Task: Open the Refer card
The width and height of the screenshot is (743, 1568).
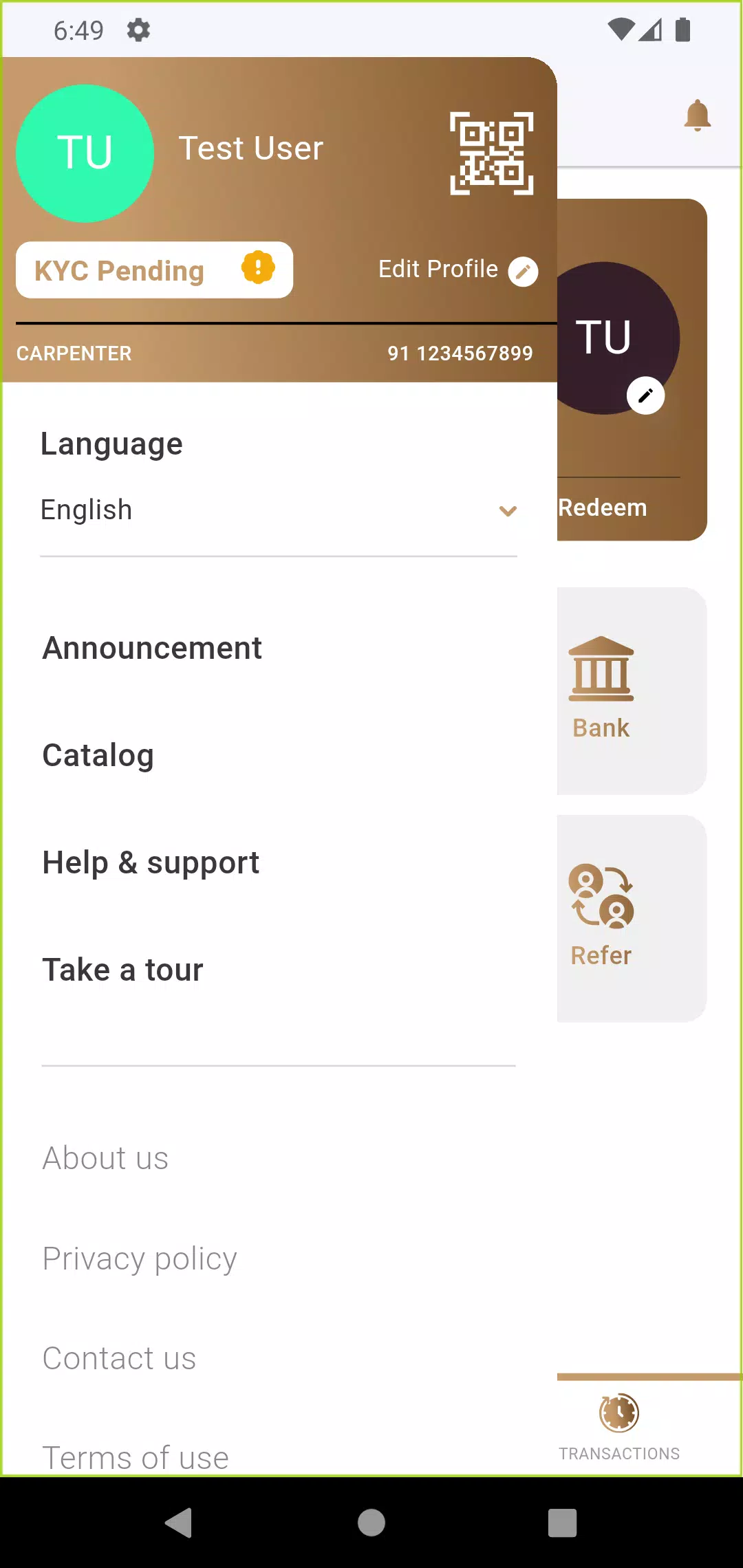Action: (x=619, y=918)
